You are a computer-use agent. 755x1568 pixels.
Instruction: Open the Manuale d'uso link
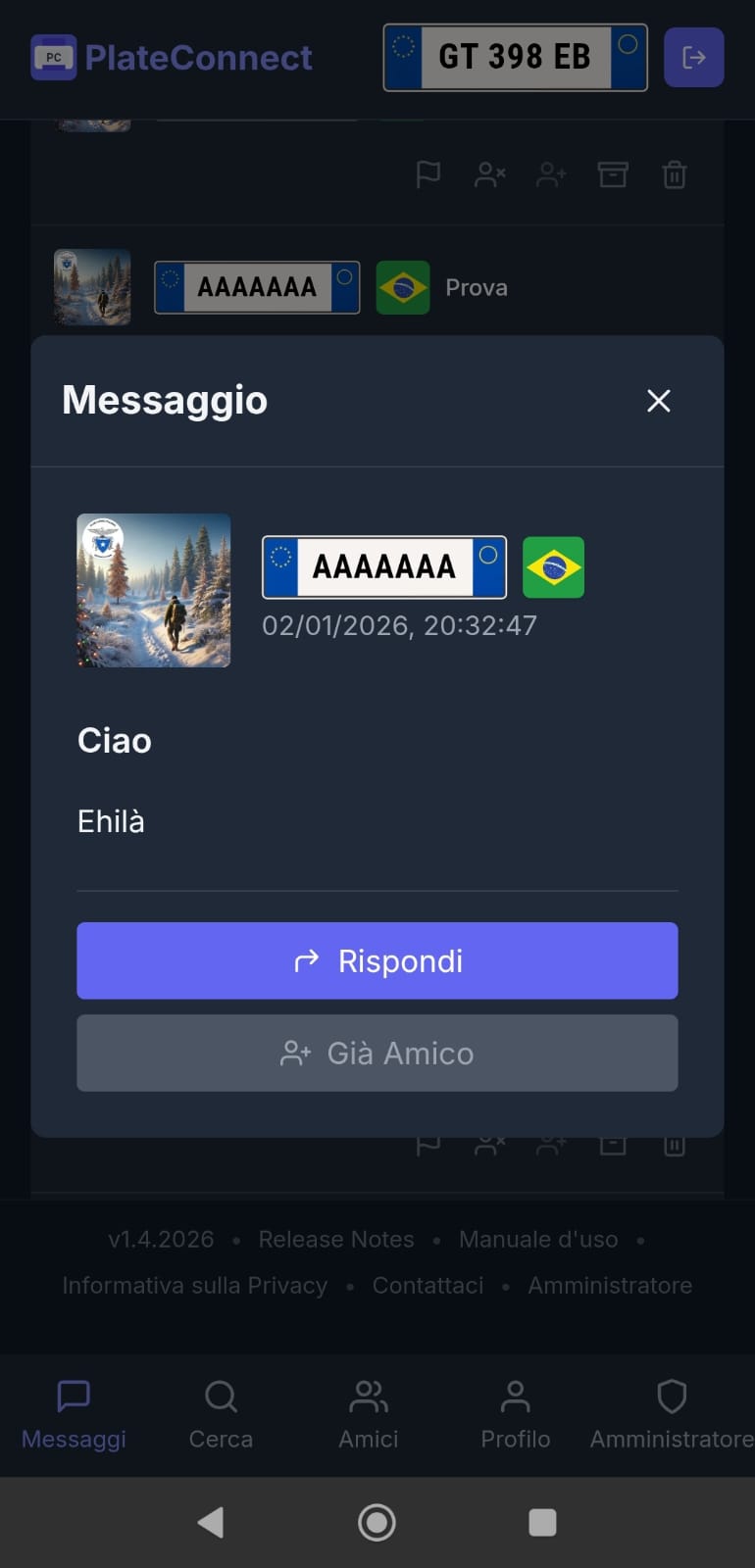click(537, 1239)
